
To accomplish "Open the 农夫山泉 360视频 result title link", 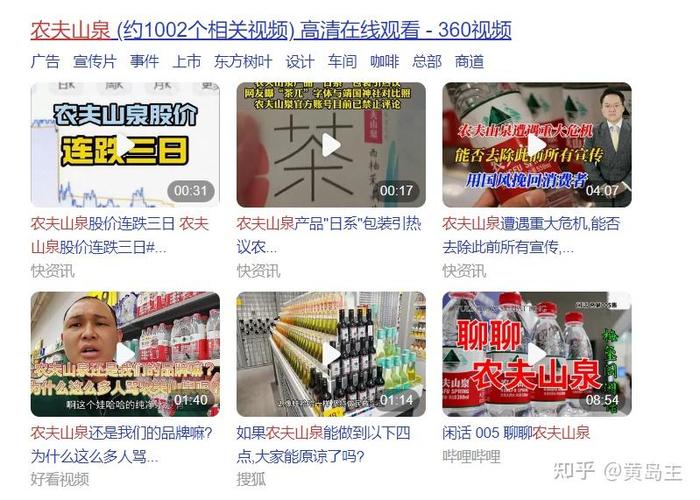I will [x=270, y=29].
